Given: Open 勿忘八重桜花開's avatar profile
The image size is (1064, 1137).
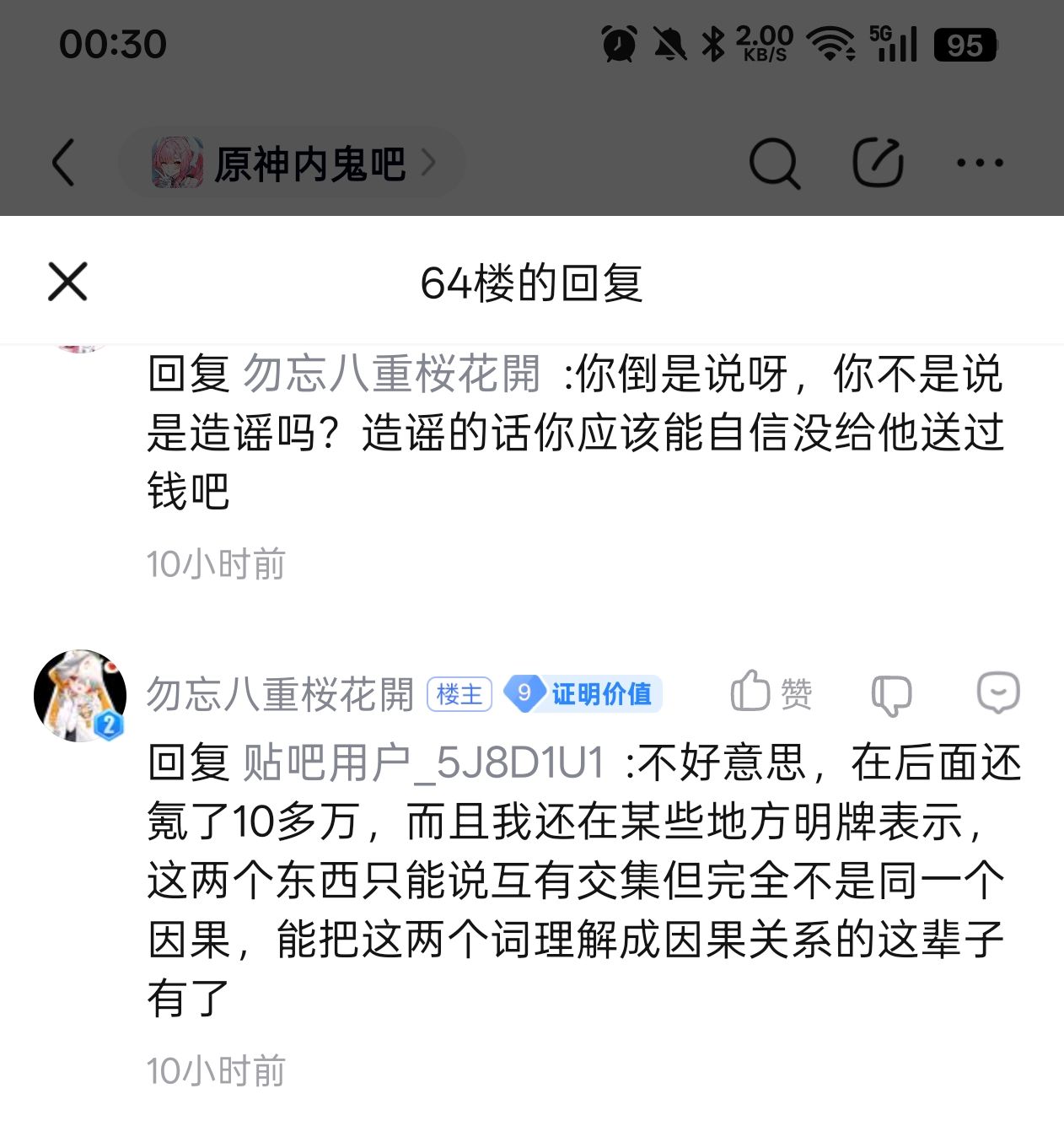Looking at the screenshot, I should tap(80, 696).
